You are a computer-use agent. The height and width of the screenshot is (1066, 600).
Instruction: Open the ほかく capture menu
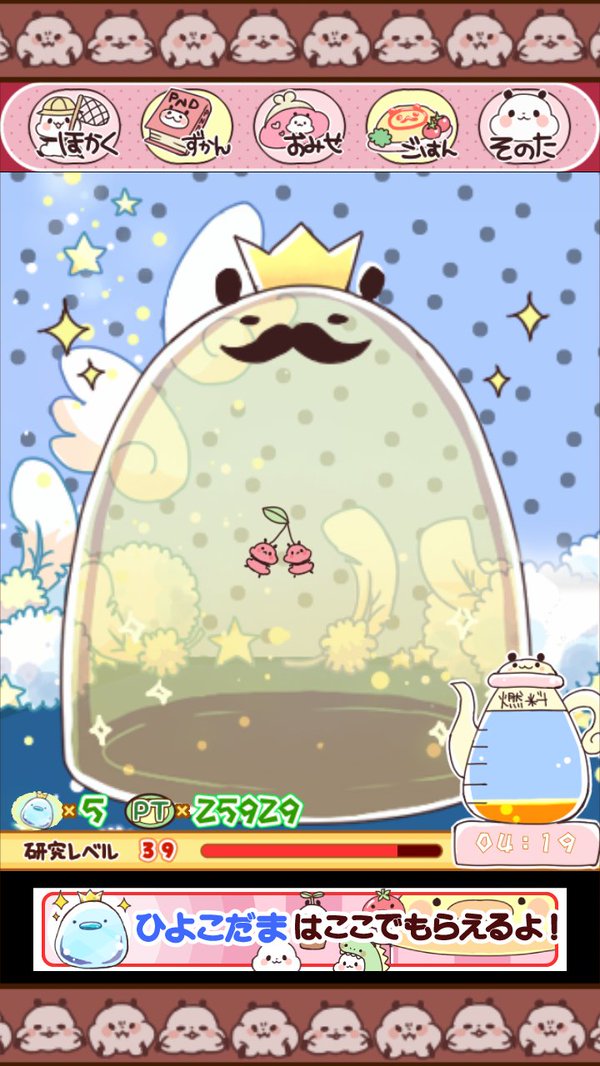(x=75, y=127)
